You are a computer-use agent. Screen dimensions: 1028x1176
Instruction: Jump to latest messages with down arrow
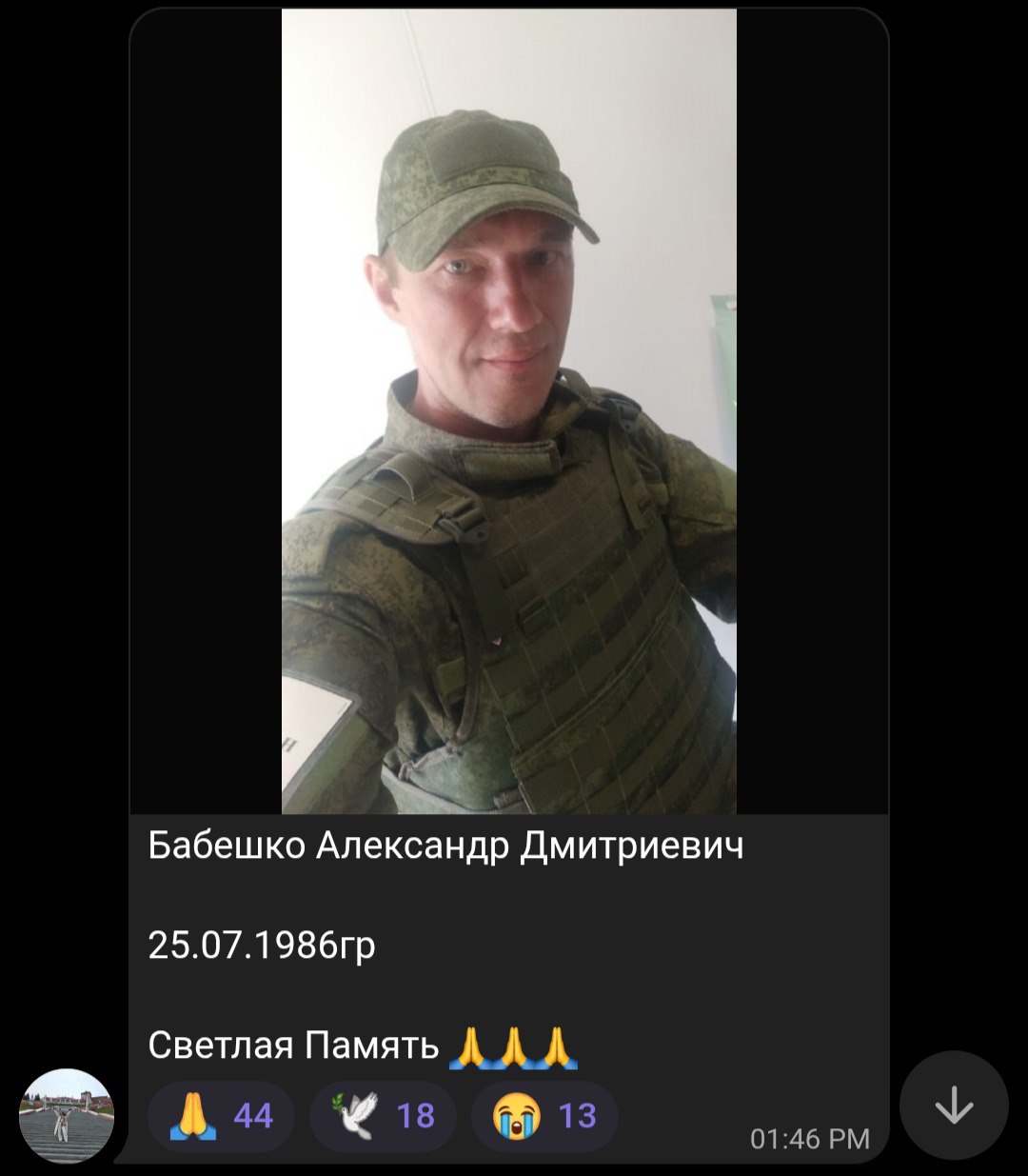pyautogui.click(x=954, y=1106)
